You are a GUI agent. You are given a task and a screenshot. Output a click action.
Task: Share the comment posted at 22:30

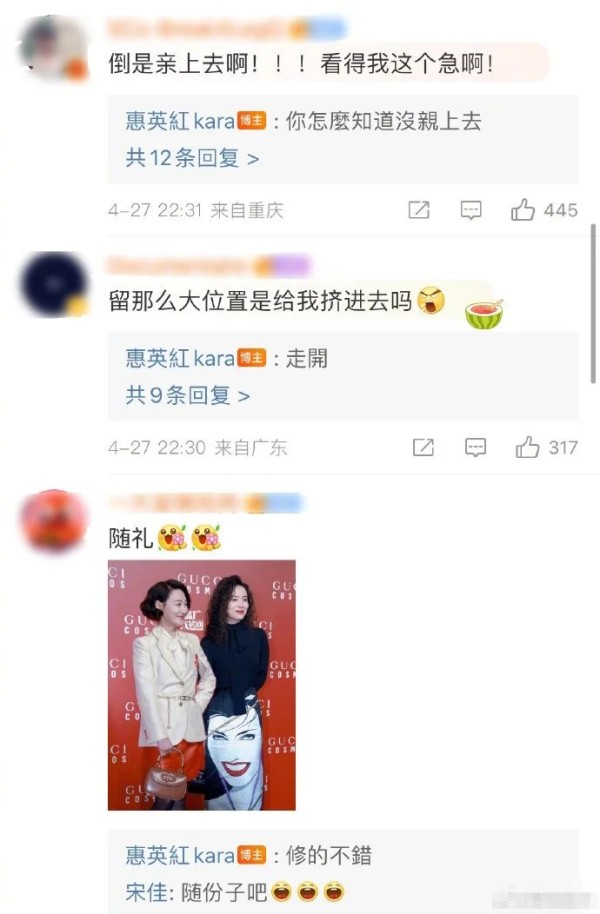[x=424, y=447]
